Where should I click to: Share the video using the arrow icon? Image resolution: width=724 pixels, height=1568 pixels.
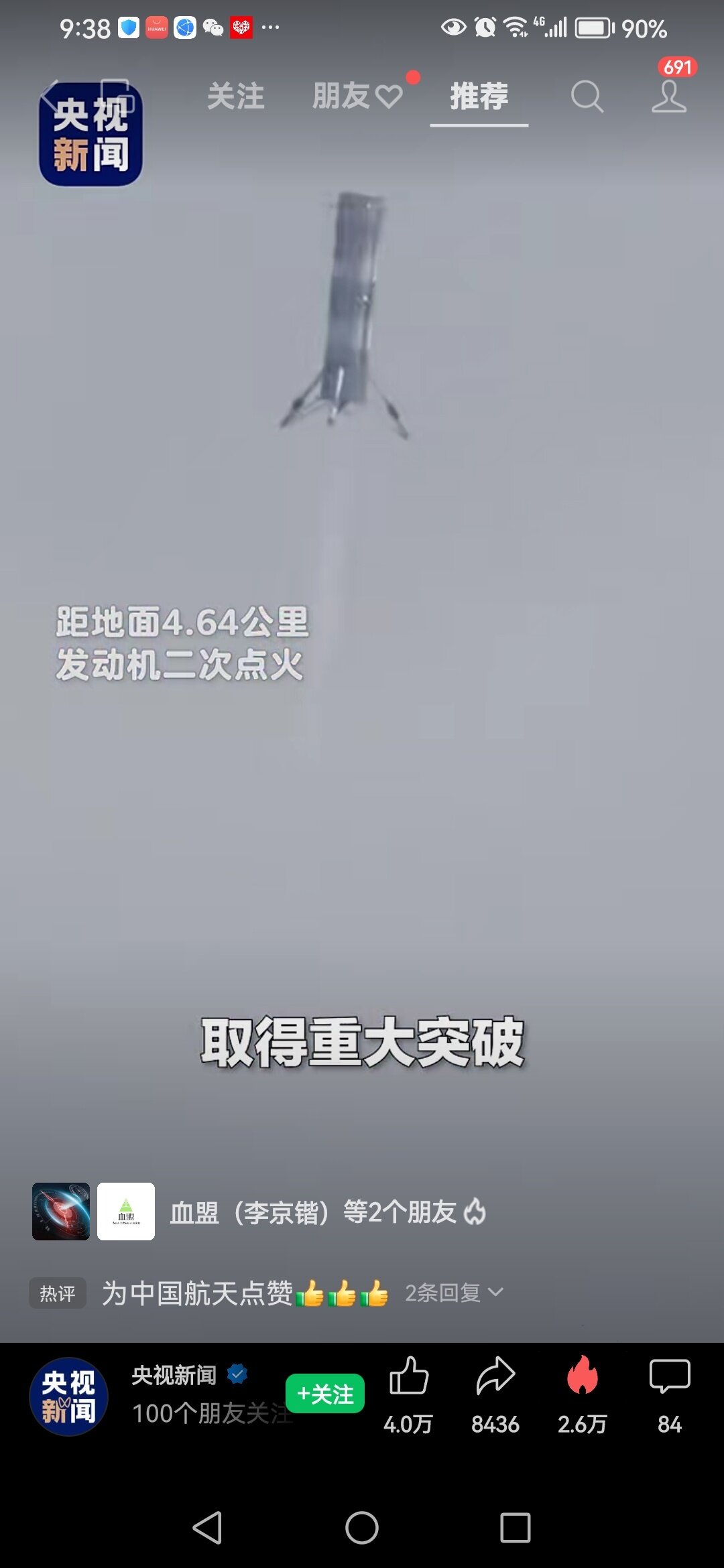pos(495,1375)
